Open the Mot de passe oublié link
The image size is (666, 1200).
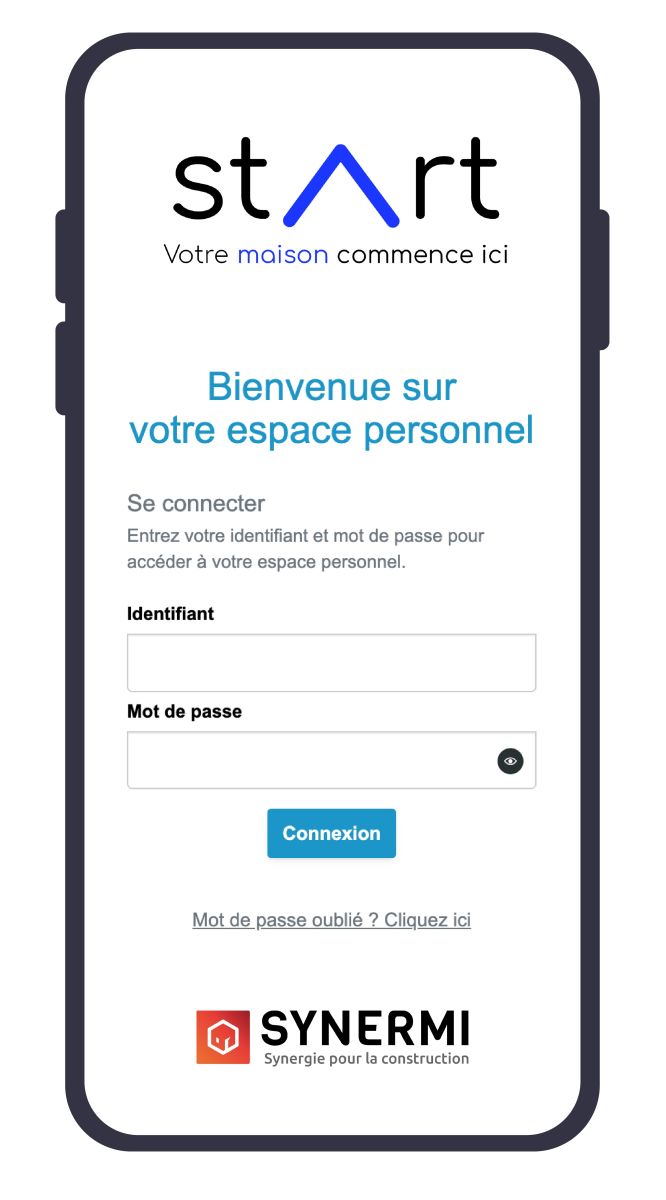tap(331, 920)
